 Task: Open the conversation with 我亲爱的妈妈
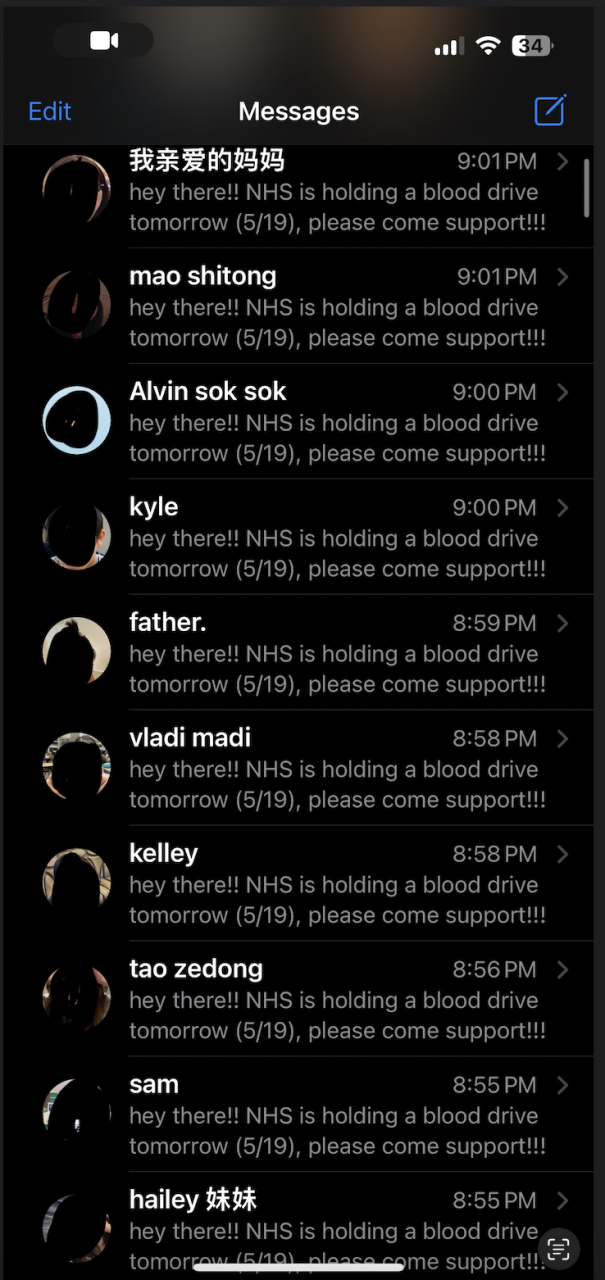[x=336, y=191]
